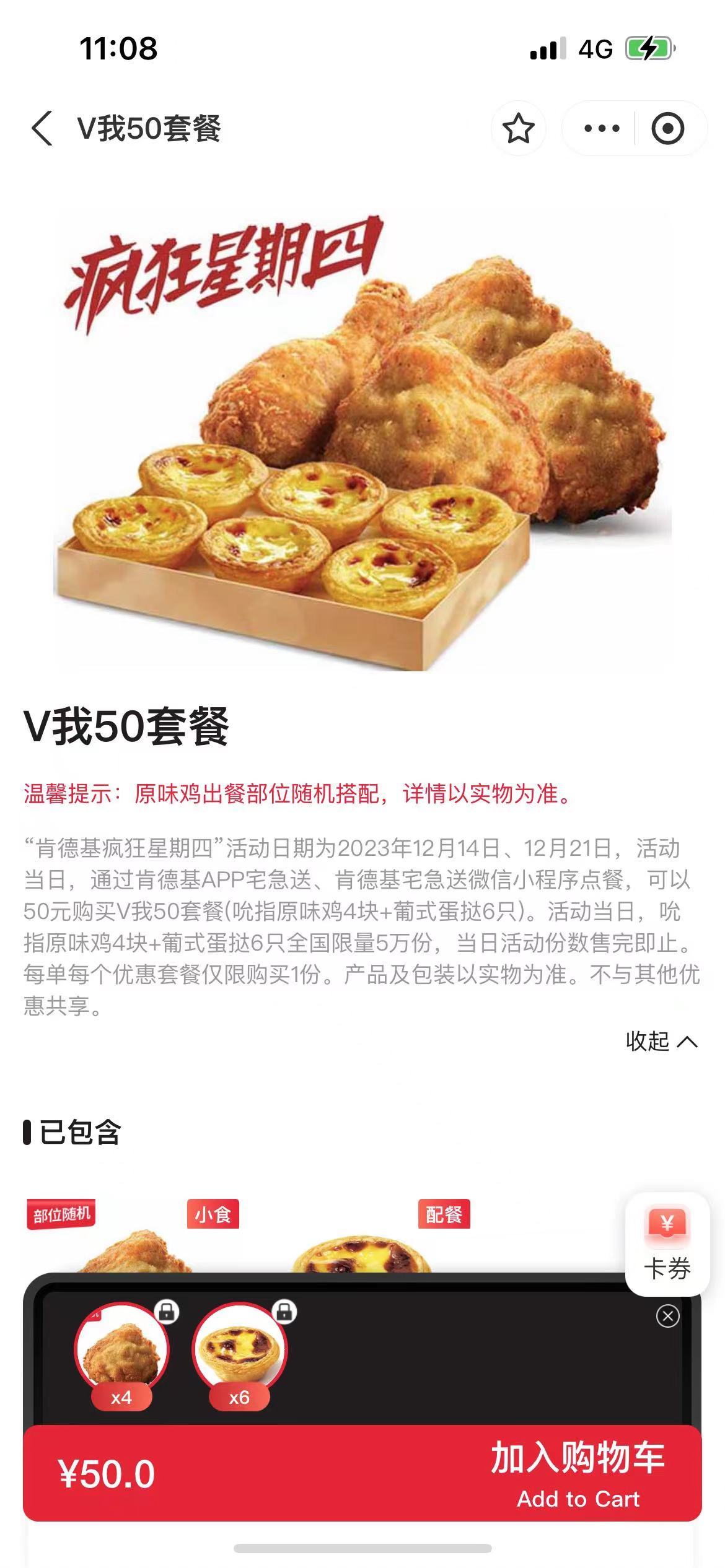This screenshot has width=725, height=1568.
Task: Favorite this page with the star icon
Action: pos(518,129)
